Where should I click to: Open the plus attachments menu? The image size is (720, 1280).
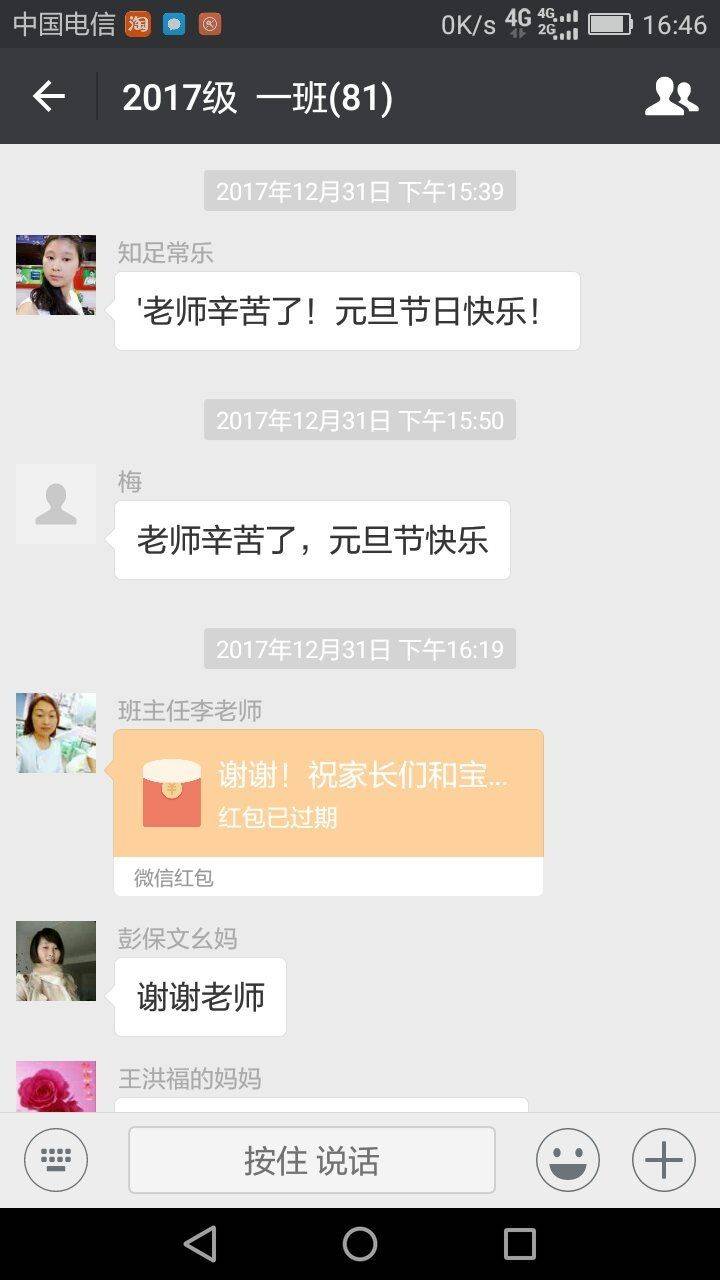[x=663, y=1160]
